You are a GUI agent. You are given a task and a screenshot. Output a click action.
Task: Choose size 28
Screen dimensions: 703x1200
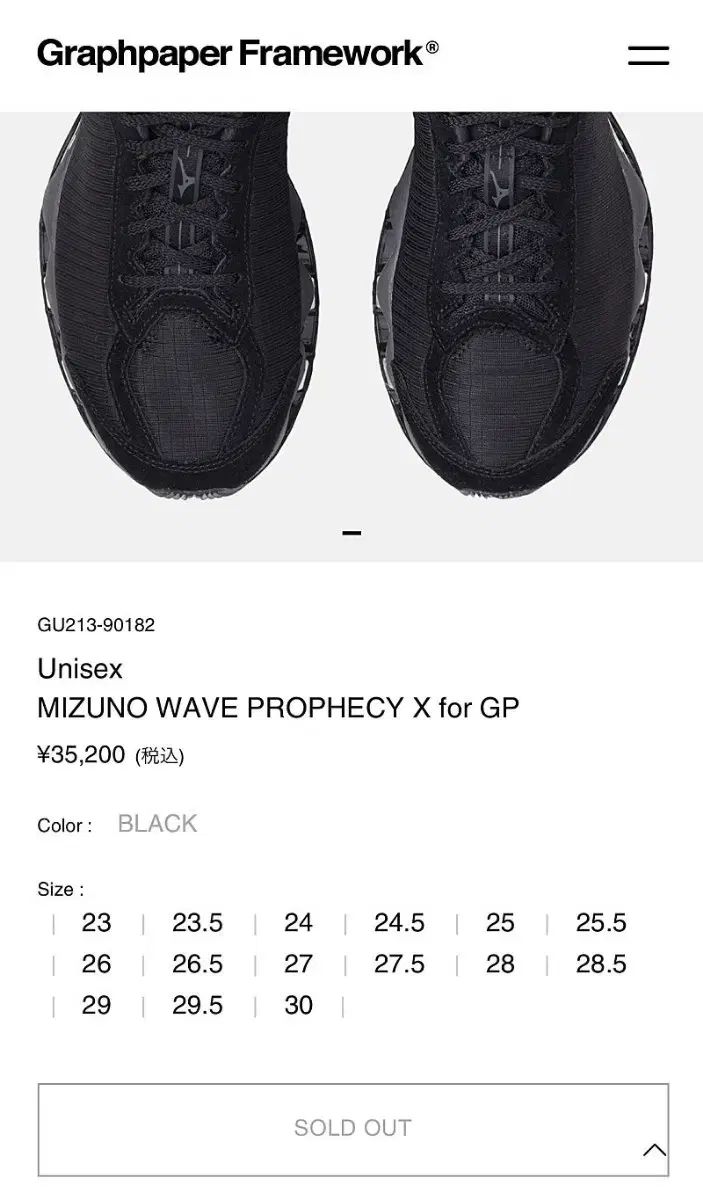click(500, 964)
